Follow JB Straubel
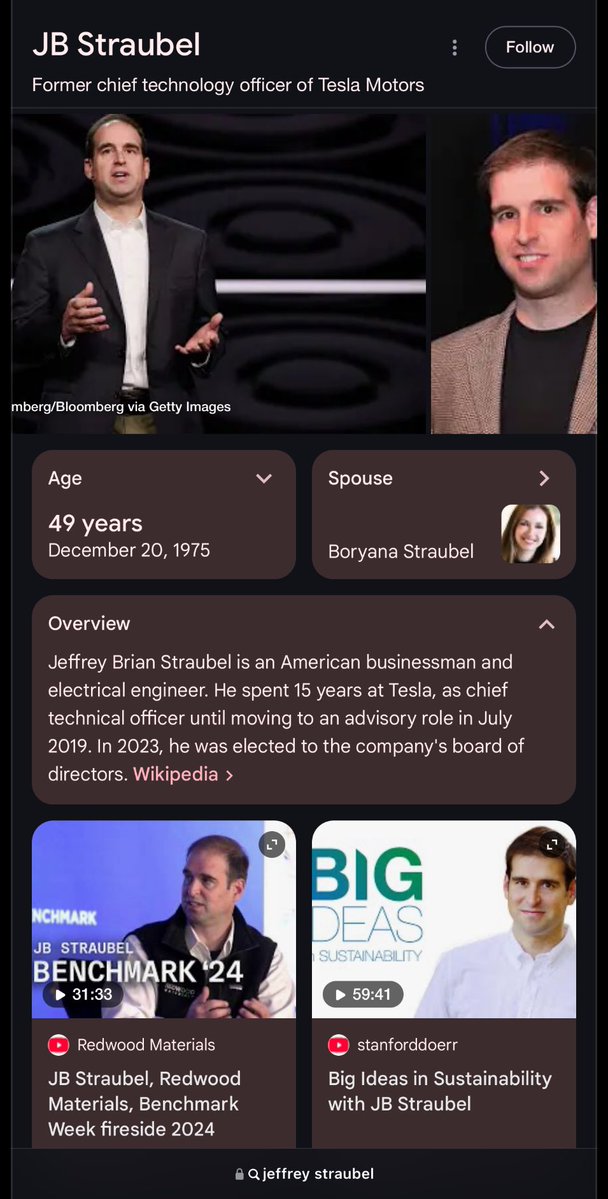 point(529,47)
